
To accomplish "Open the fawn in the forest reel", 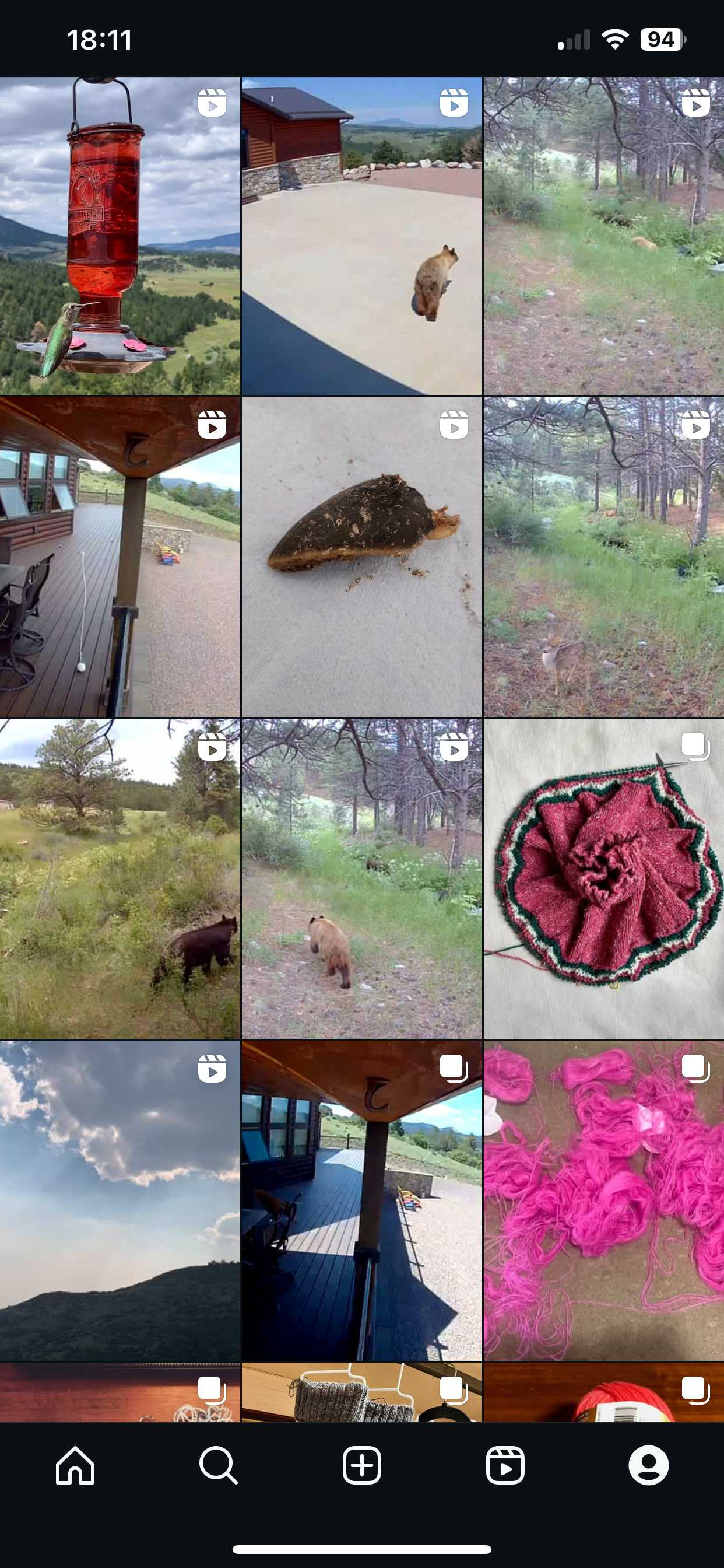I will click(x=603, y=556).
